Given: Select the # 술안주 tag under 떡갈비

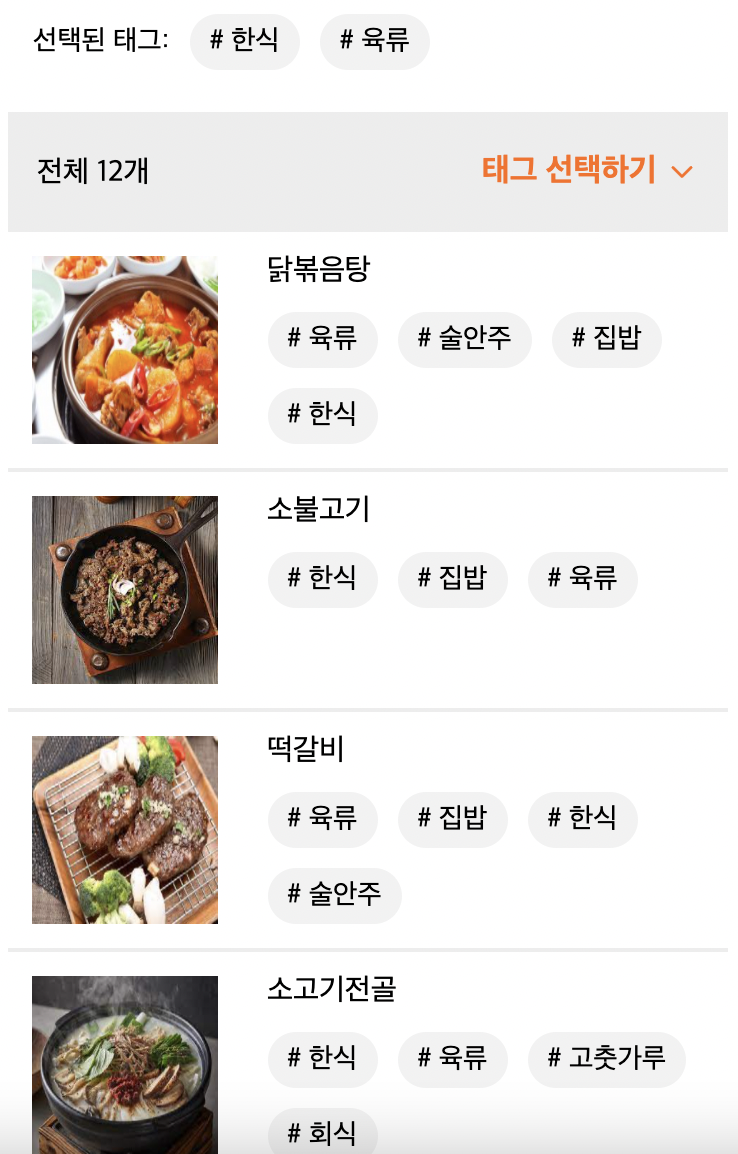Looking at the screenshot, I should [334, 894].
